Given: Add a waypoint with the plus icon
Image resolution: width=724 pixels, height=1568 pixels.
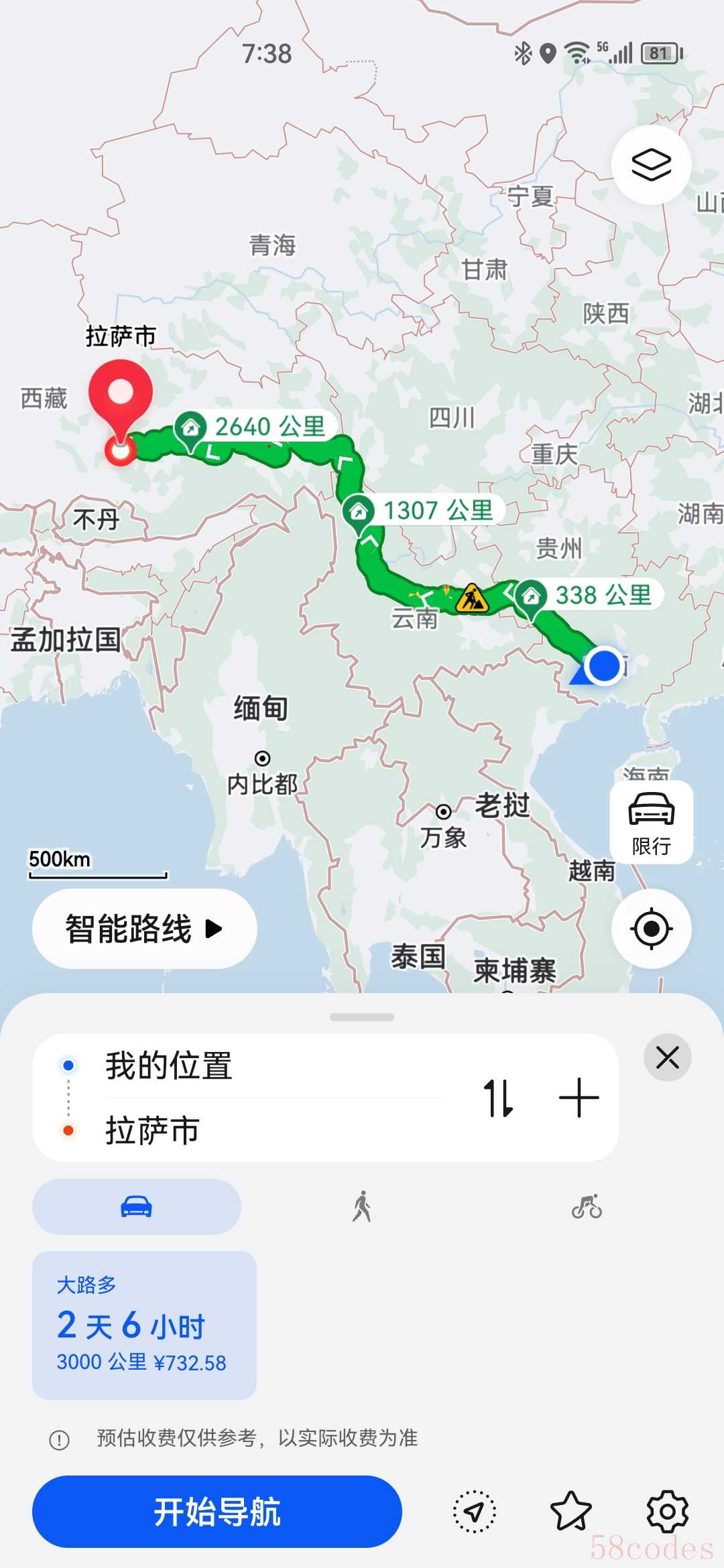Looking at the screenshot, I should (579, 1098).
